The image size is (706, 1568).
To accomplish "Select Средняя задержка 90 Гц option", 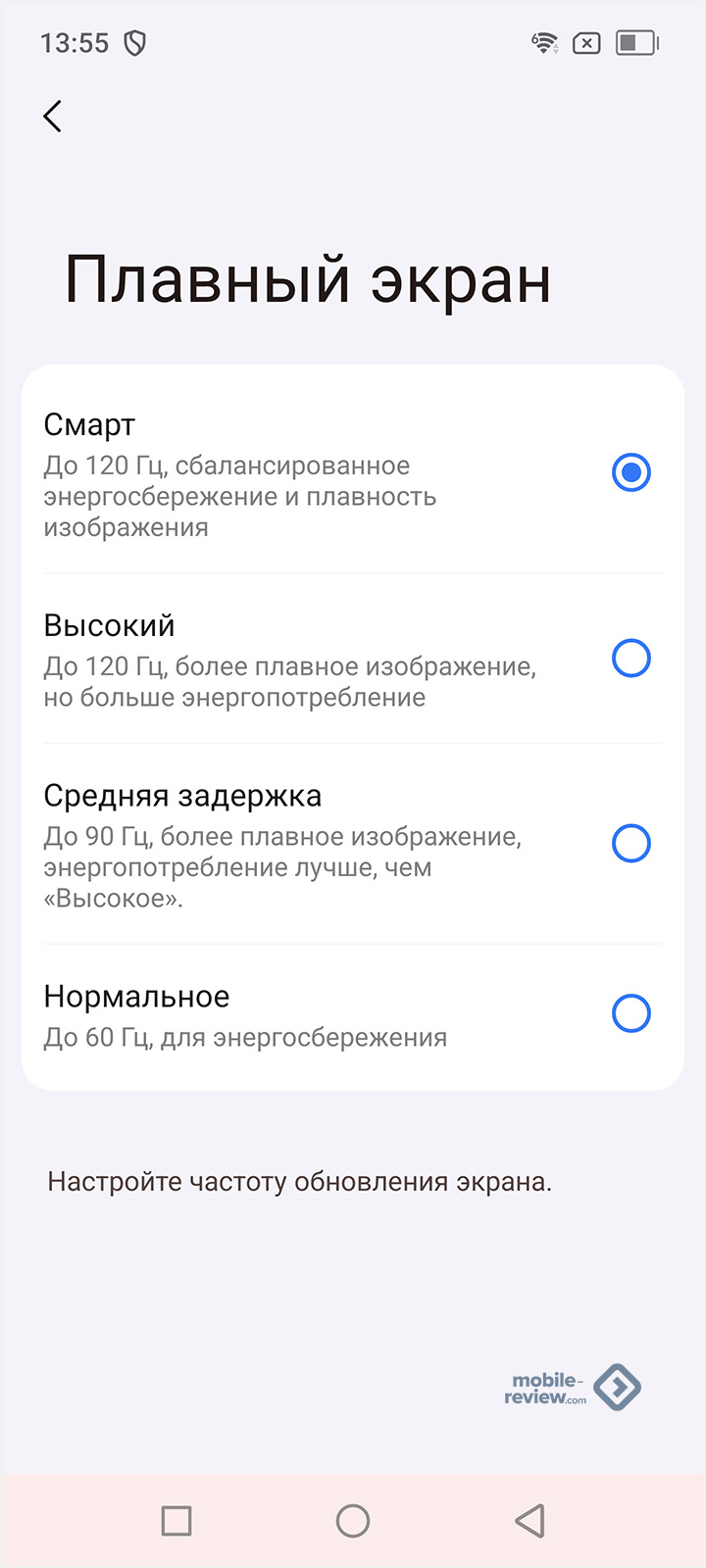I will point(630,843).
